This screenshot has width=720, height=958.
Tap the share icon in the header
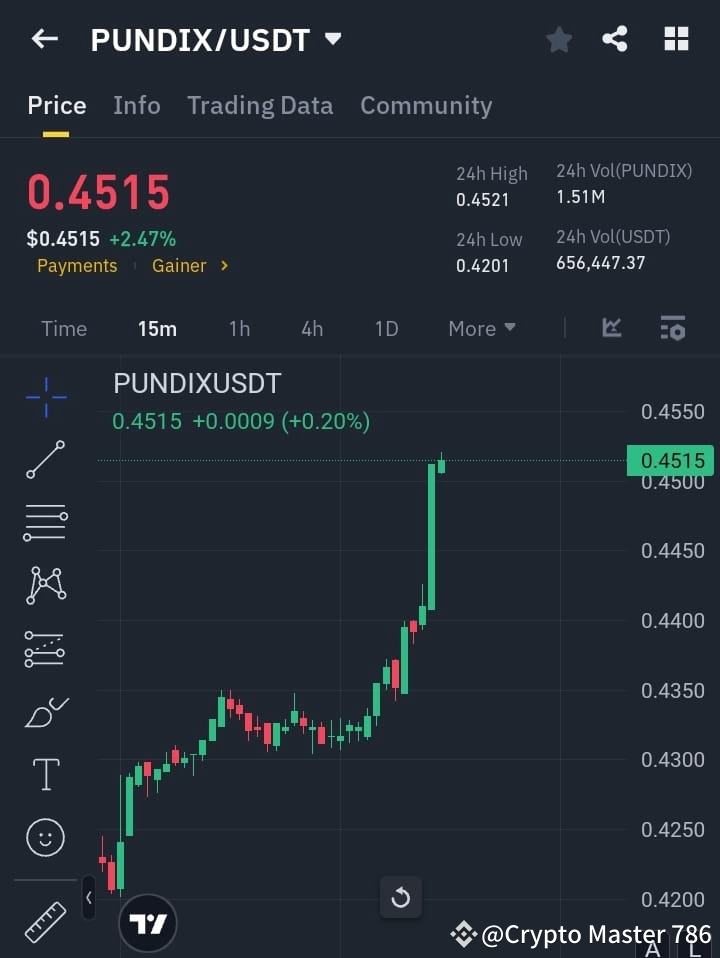coord(615,38)
